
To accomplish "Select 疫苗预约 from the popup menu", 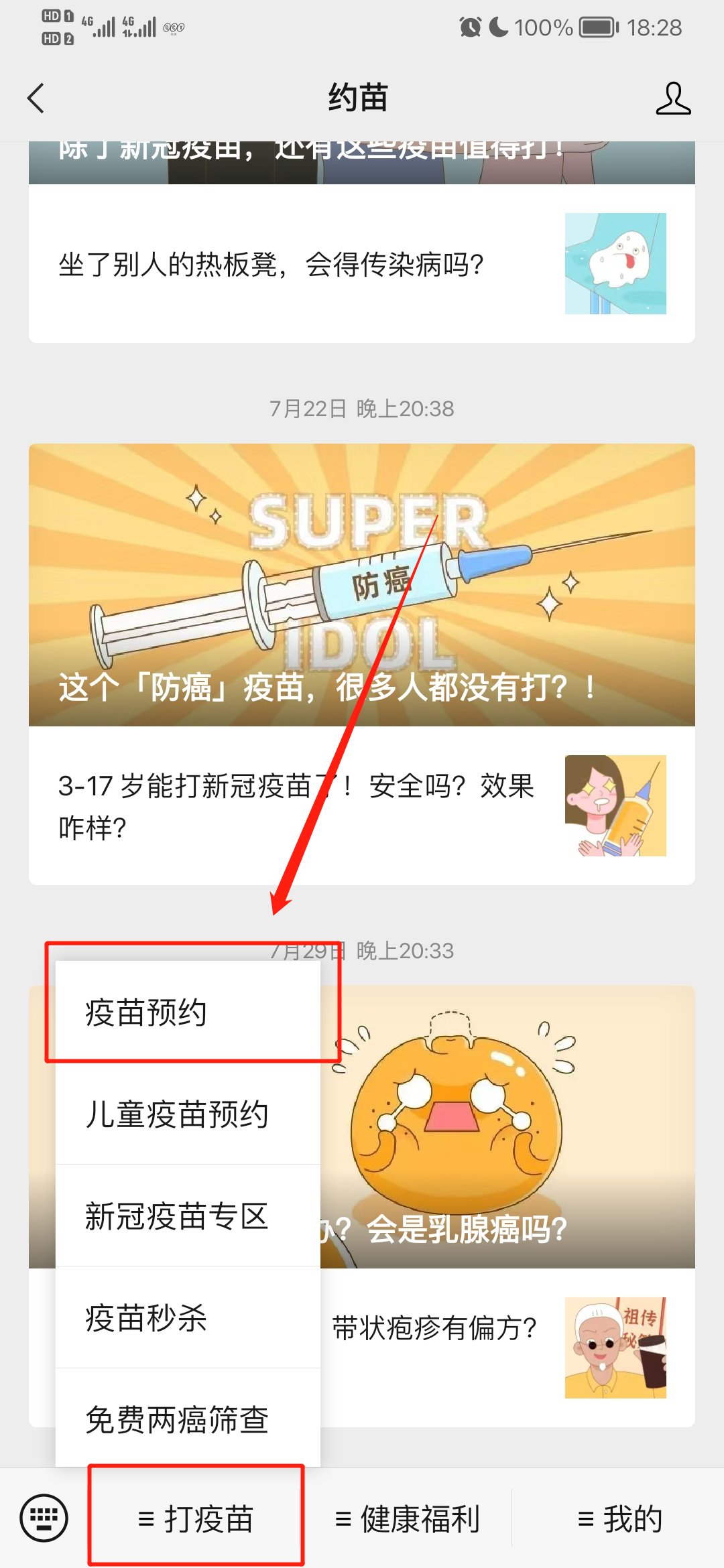I will coord(187,1012).
